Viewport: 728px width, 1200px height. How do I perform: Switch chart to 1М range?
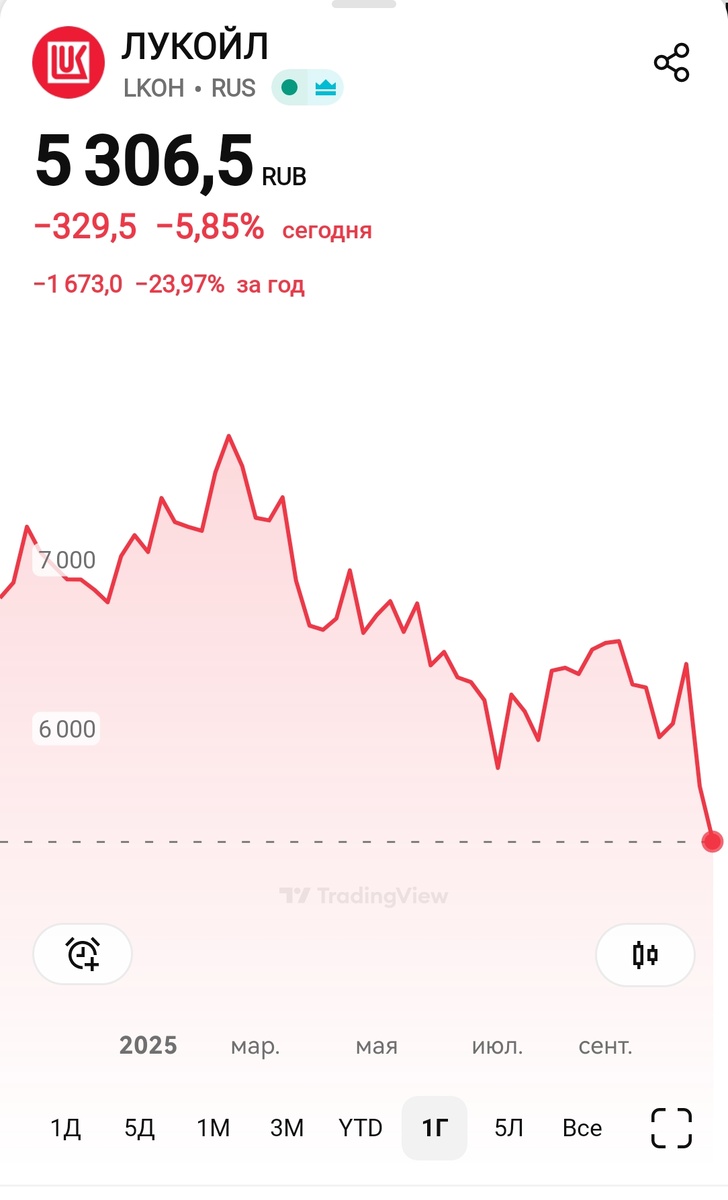213,1128
